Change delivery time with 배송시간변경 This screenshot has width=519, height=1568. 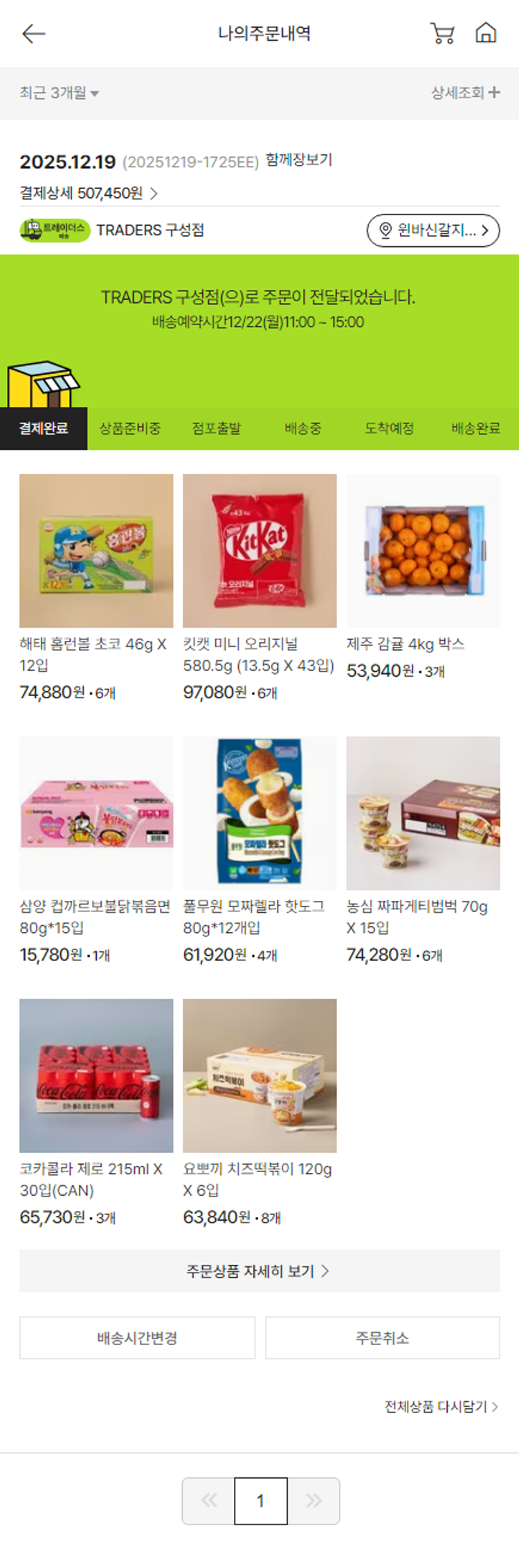(x=137, y=1338)
